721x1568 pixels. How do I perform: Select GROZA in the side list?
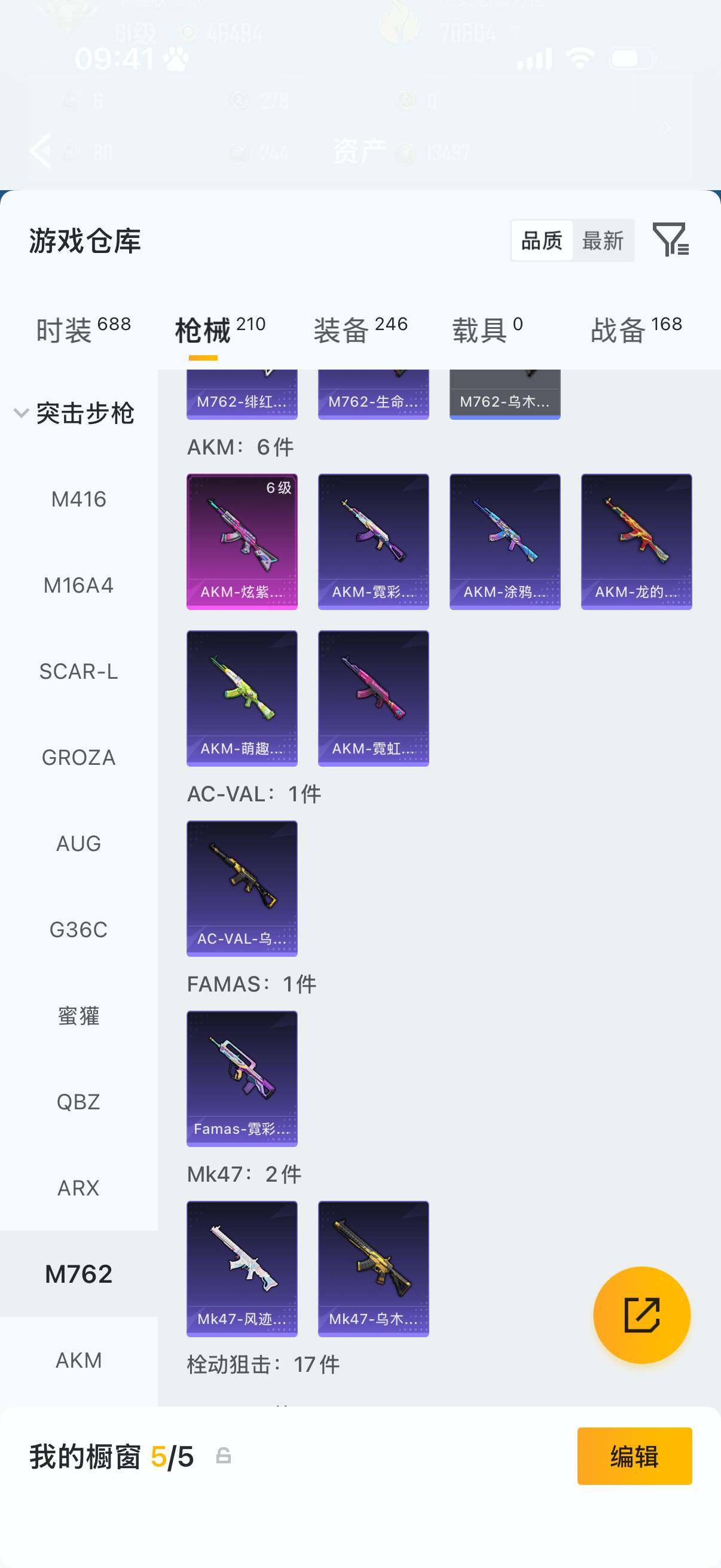pyautogui.click(x=78, y=757)
